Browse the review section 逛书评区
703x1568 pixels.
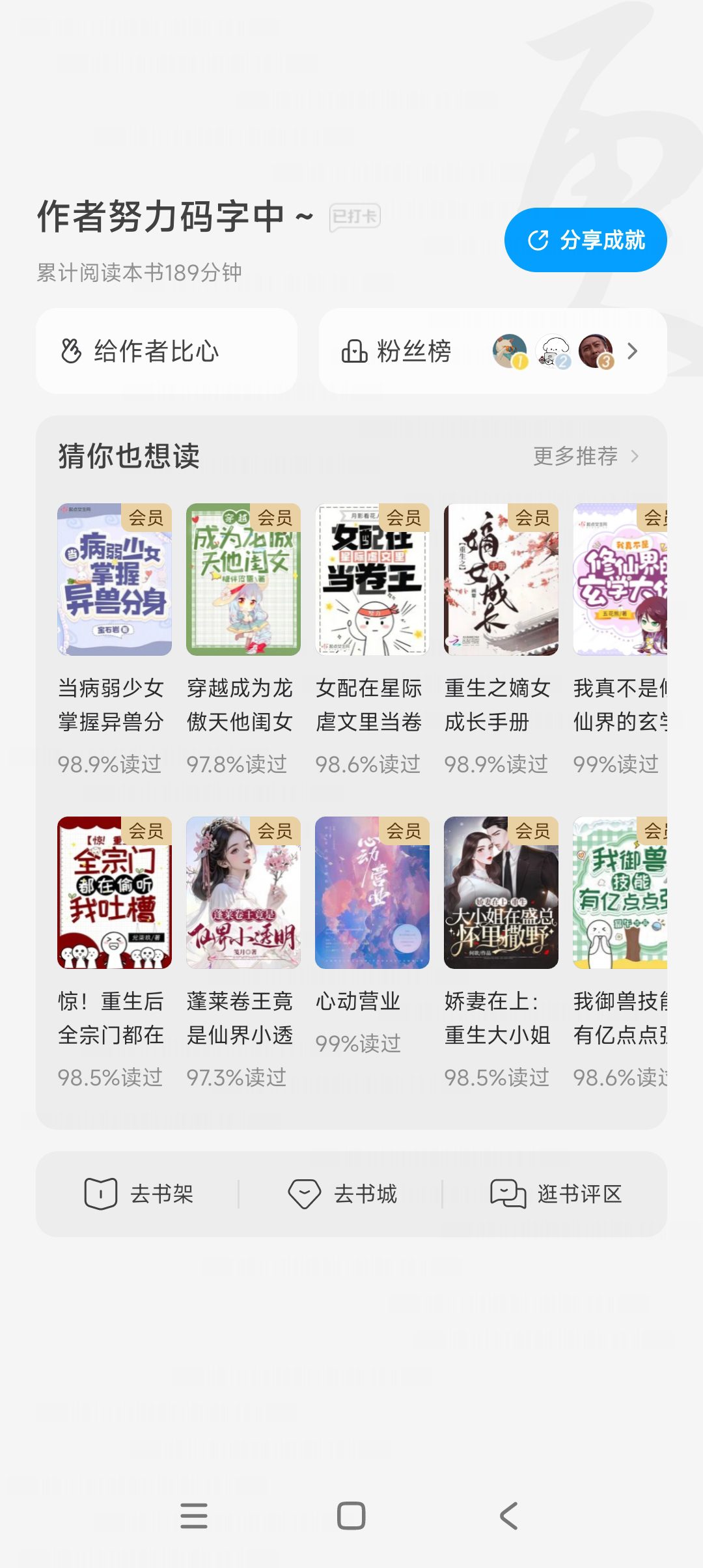tap(556, 1194)
